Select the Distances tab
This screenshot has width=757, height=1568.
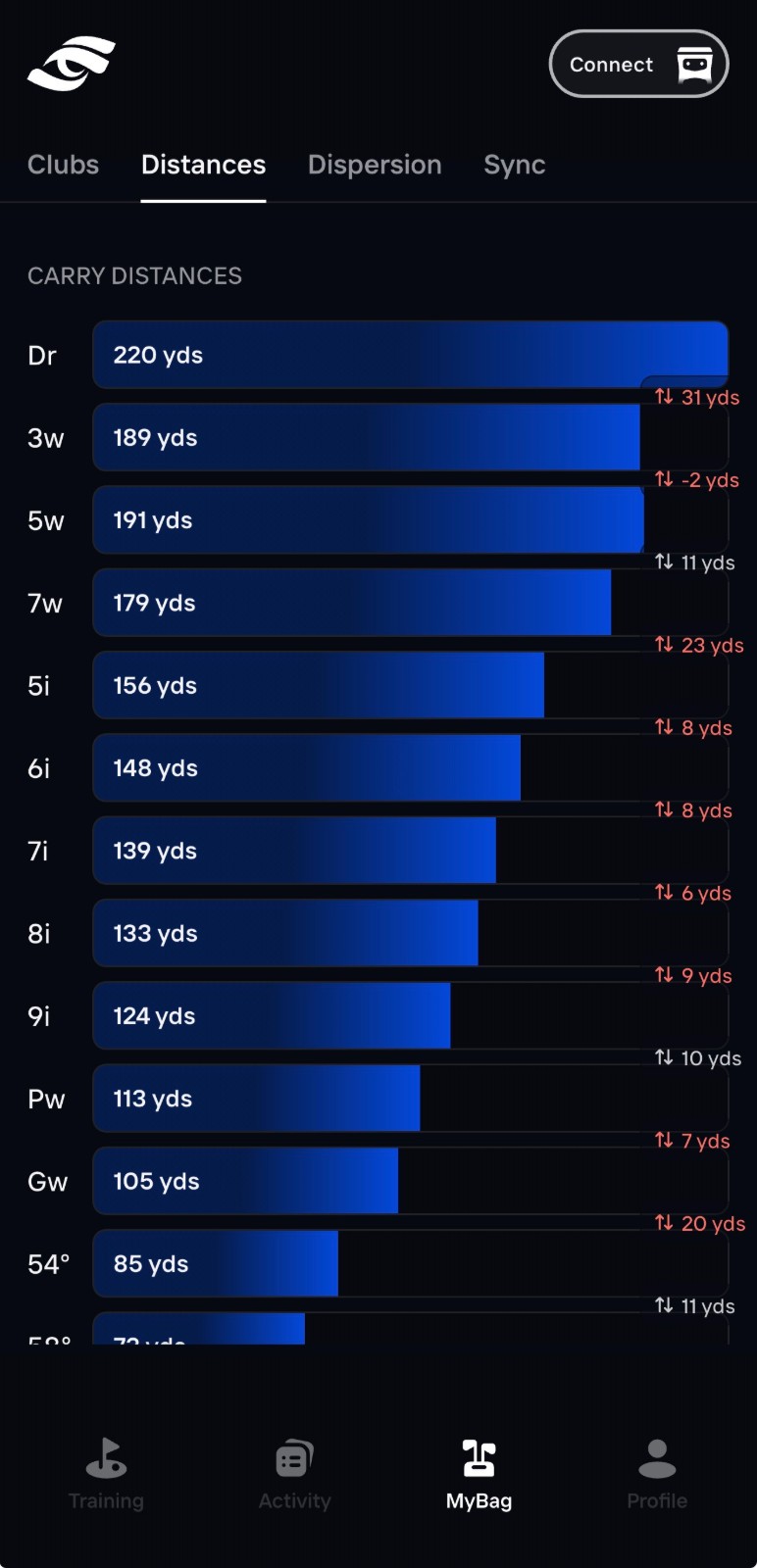point(203,165)
